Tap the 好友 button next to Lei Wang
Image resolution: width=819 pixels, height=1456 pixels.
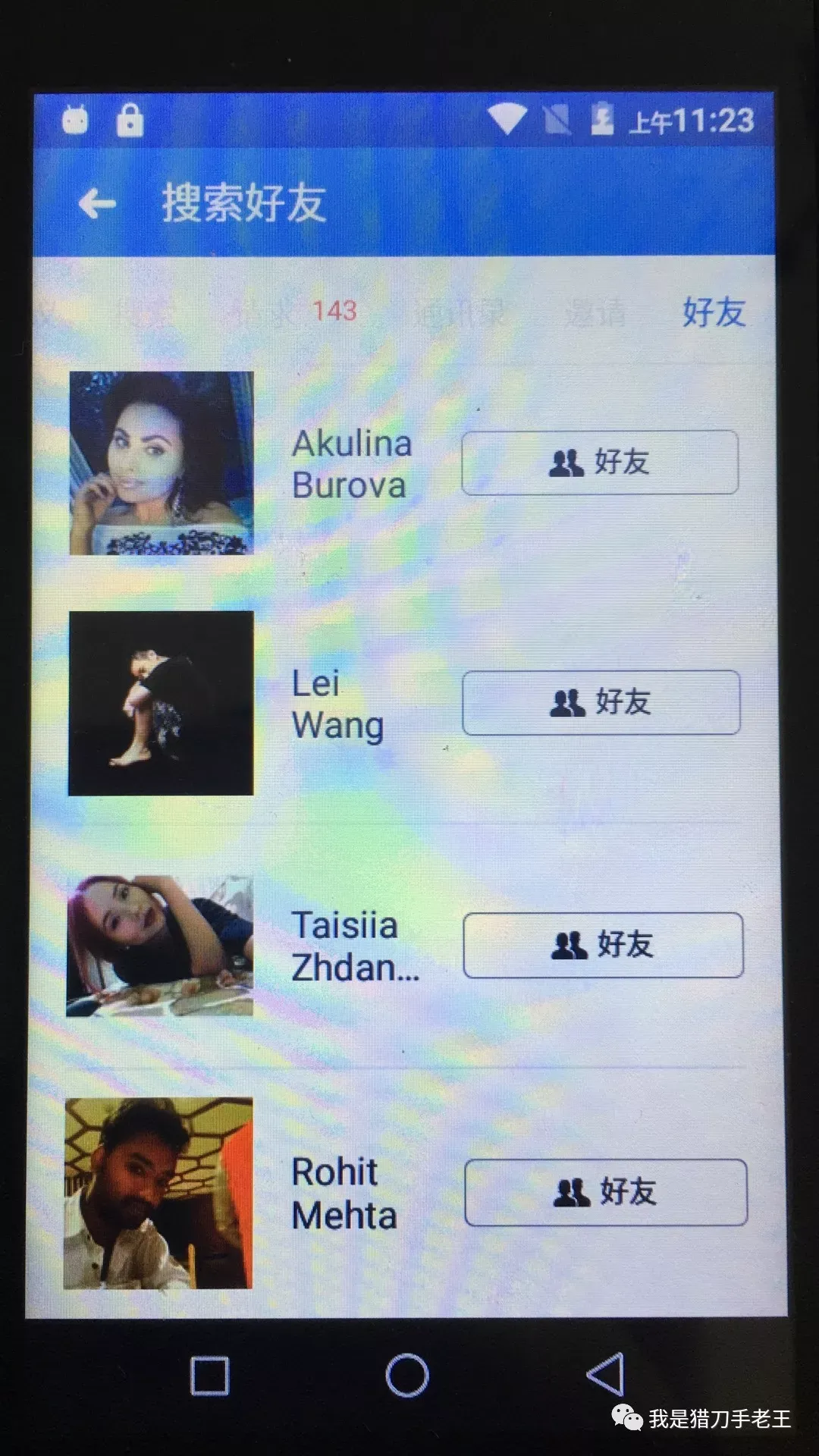[x=601, y=702]
